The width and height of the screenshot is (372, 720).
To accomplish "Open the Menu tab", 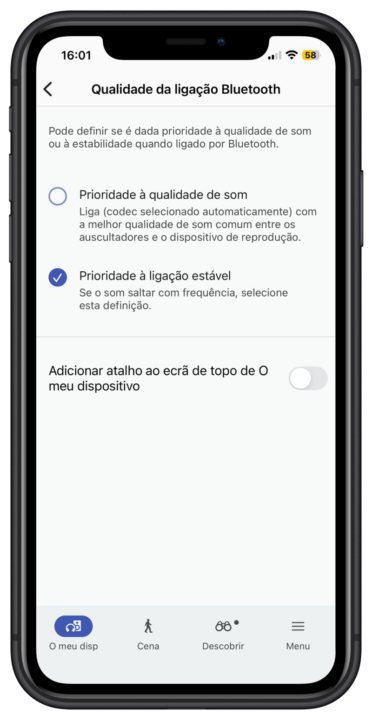I will [298, 634].
